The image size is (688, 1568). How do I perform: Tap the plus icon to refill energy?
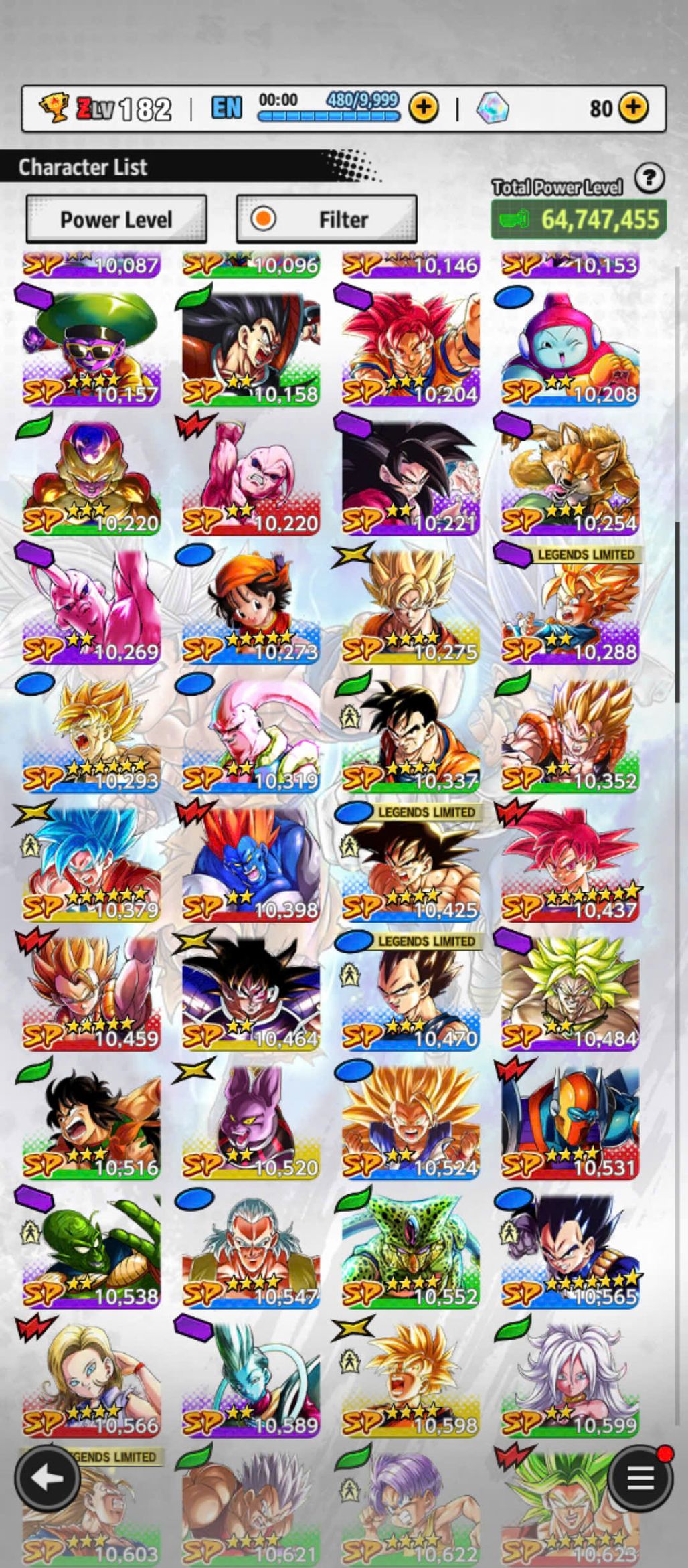[424, 107]
